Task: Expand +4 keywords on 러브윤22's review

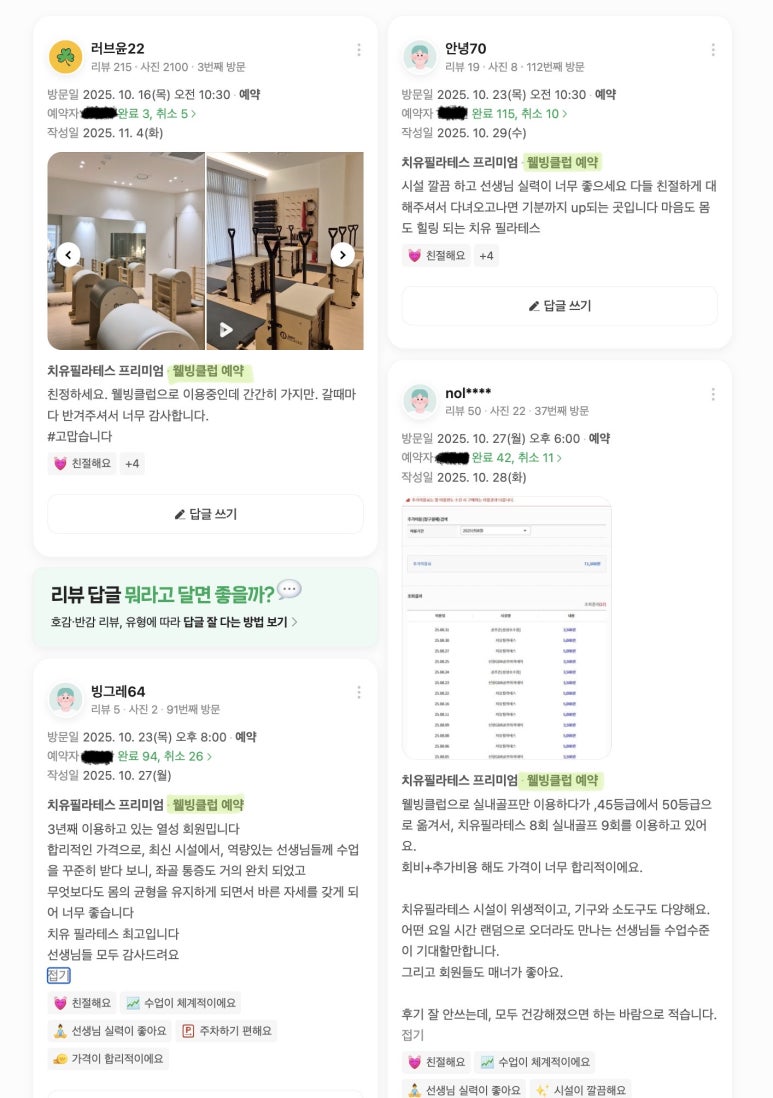Action: (132, 464)
